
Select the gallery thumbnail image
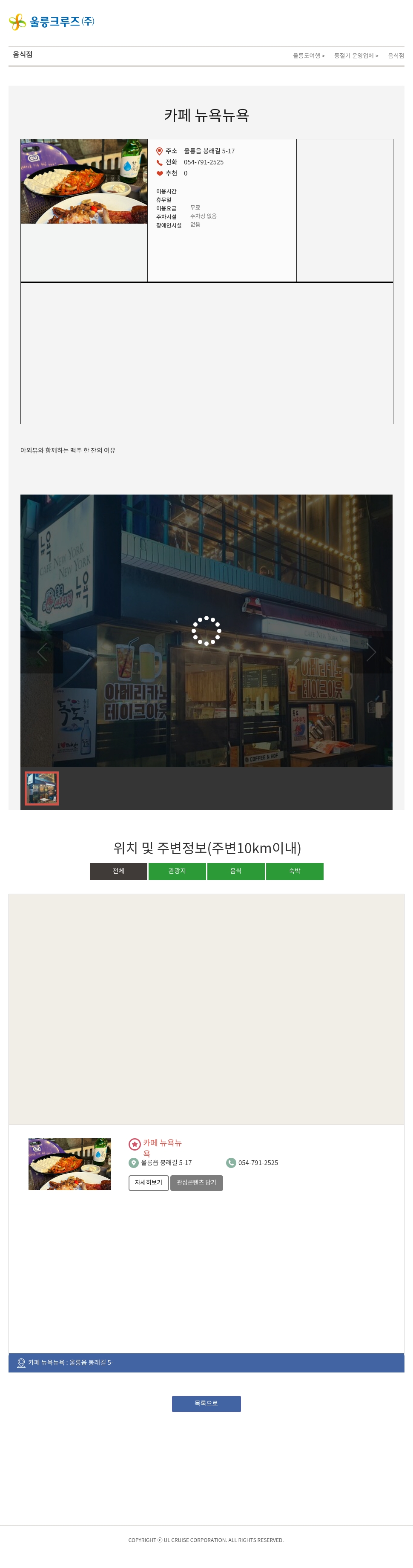41,788
